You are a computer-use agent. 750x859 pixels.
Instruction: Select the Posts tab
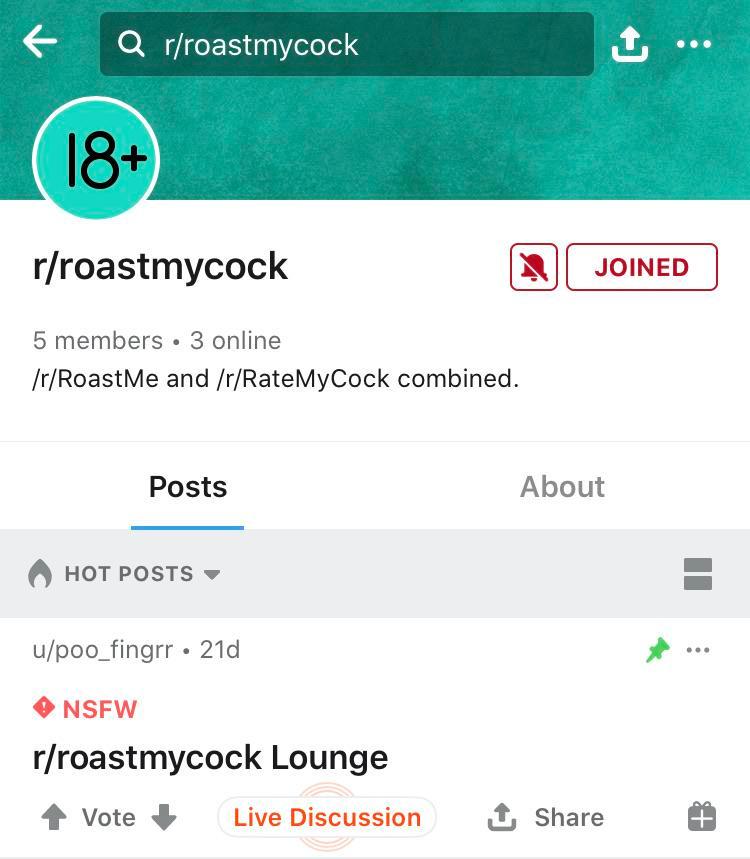188,487
